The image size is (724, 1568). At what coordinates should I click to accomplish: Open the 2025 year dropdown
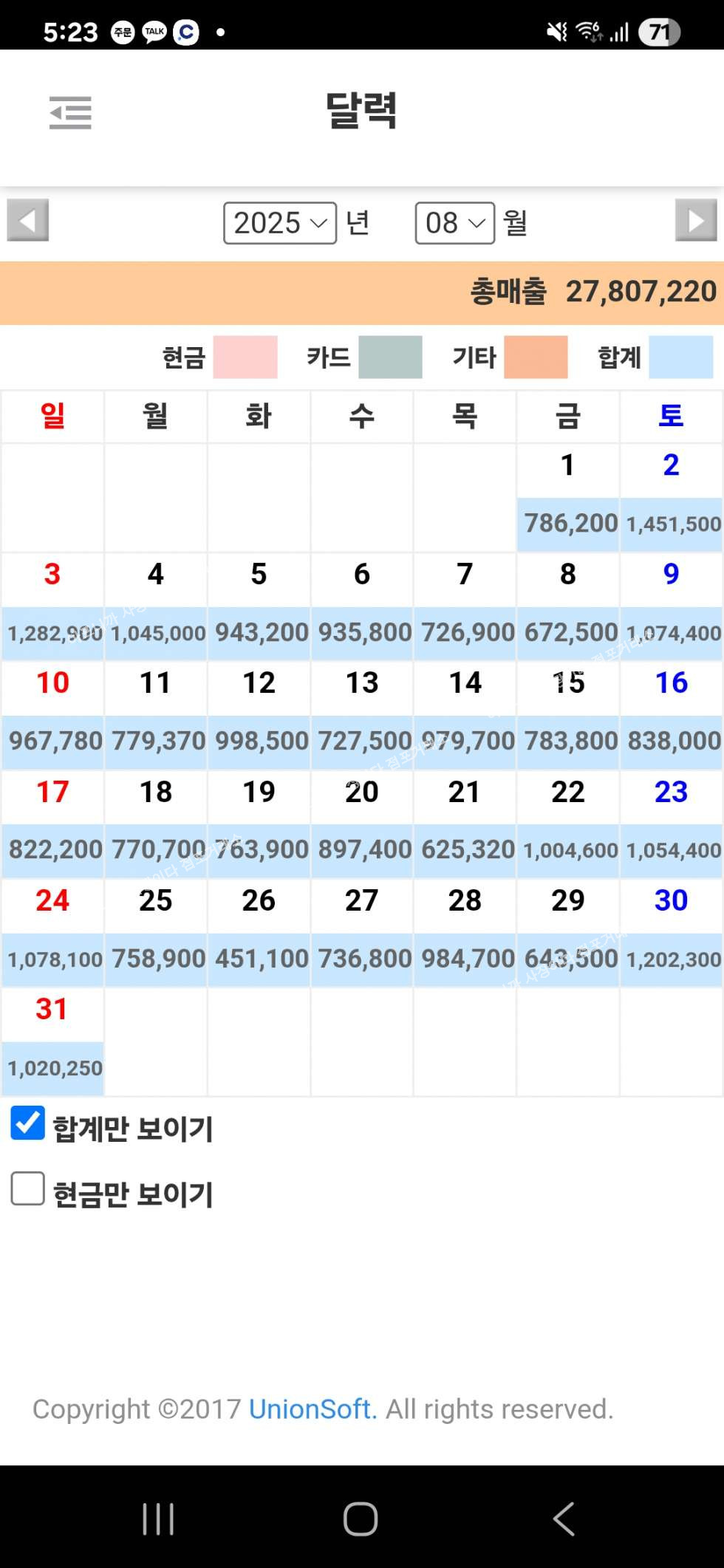tap(280, 223)
